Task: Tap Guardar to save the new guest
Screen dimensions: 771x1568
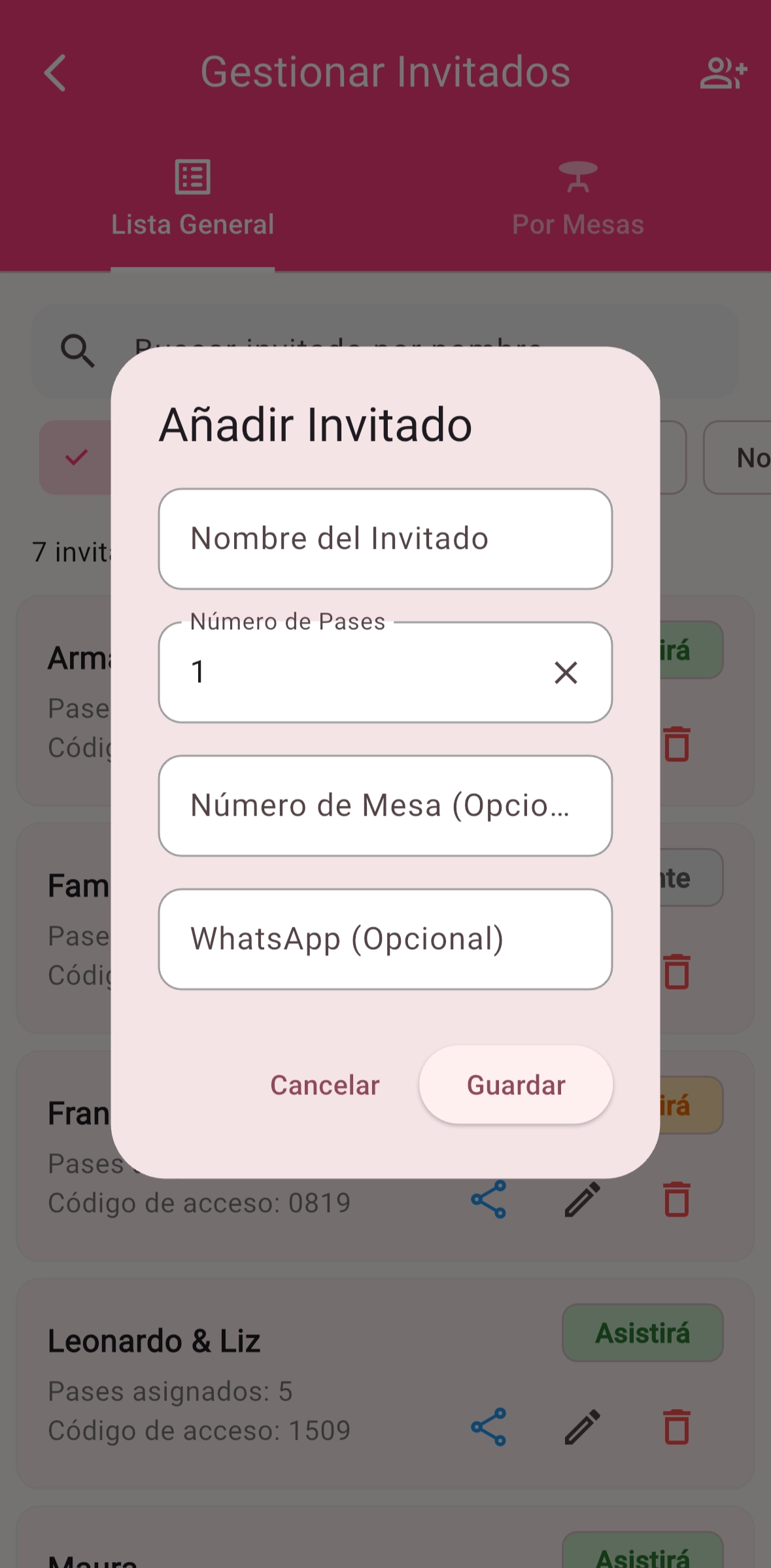Action: pos(515,1085)
